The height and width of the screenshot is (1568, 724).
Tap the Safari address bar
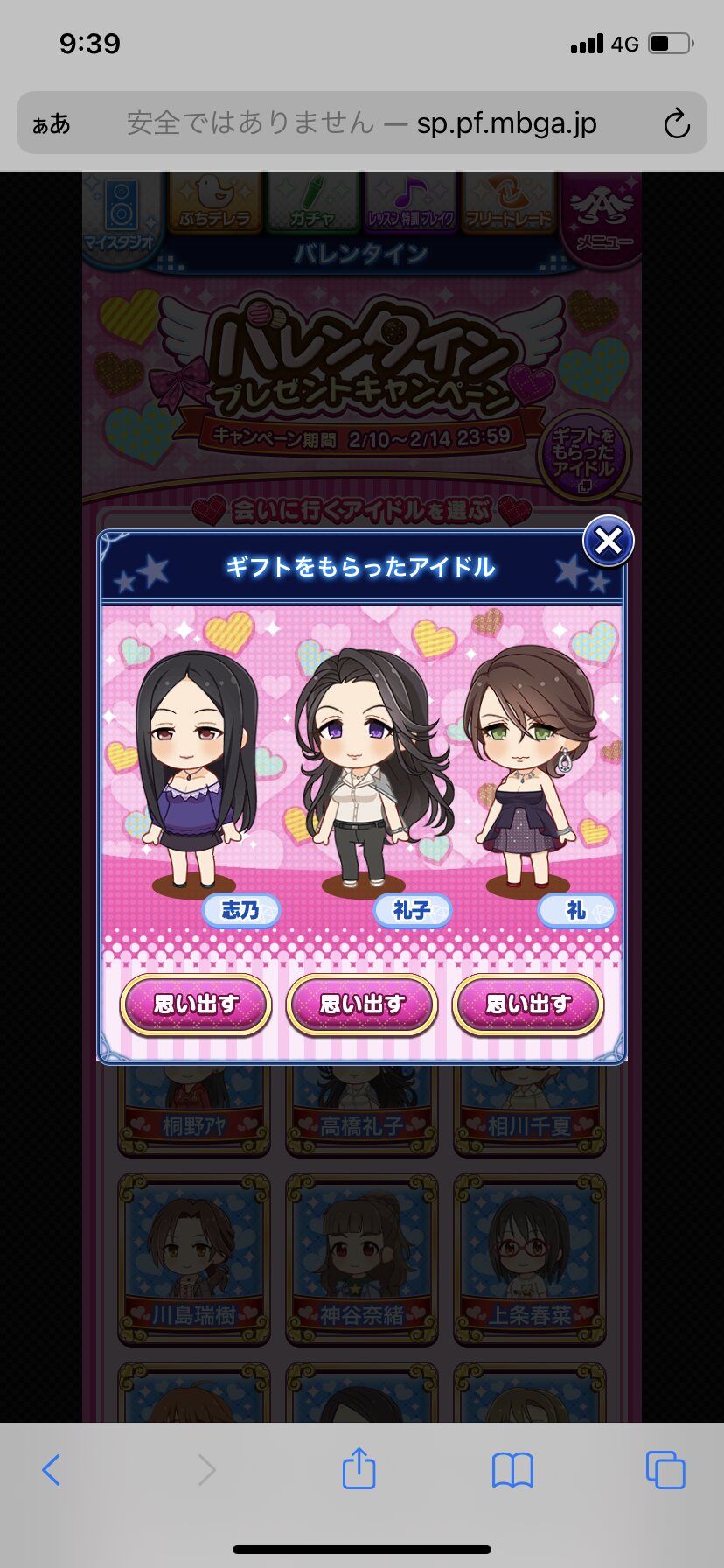[362, 123]
